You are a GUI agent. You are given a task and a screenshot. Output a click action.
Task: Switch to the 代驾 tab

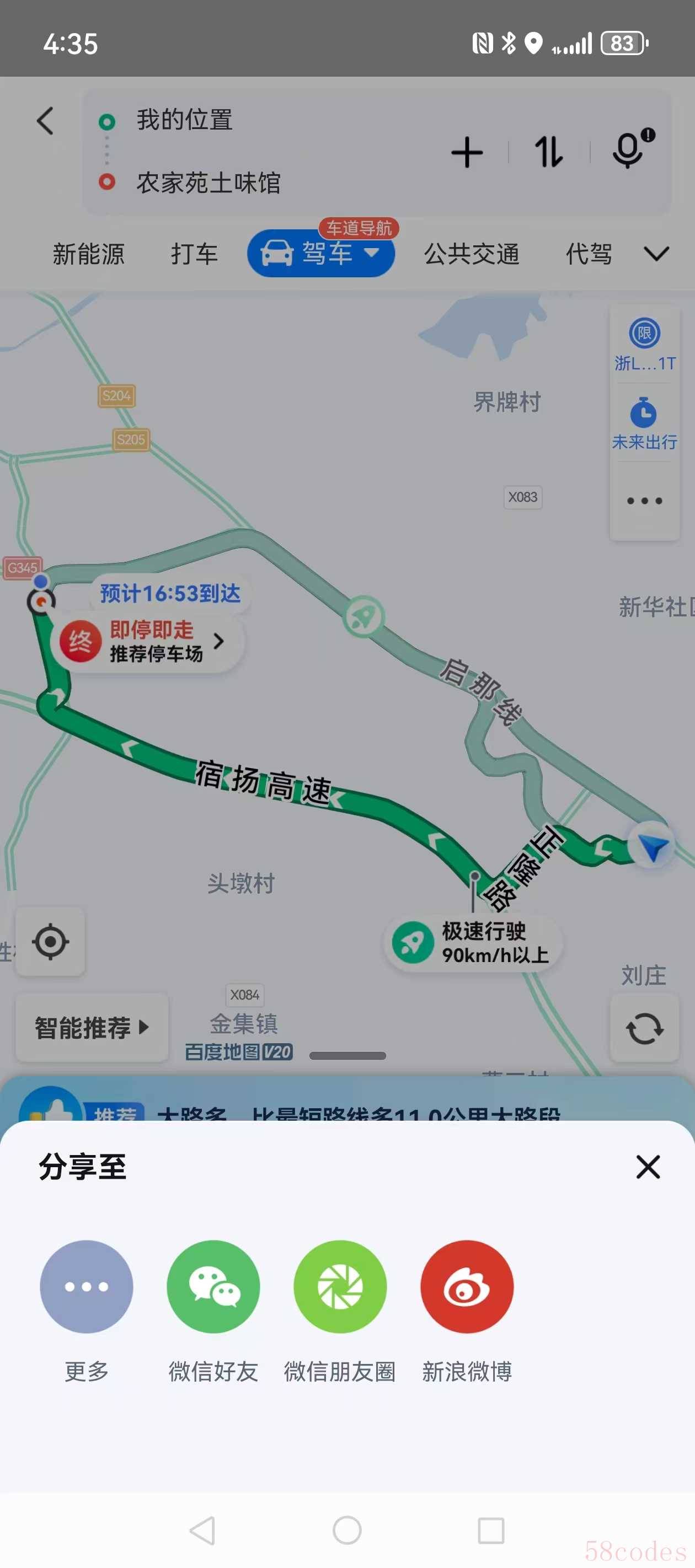coord(589,254)
